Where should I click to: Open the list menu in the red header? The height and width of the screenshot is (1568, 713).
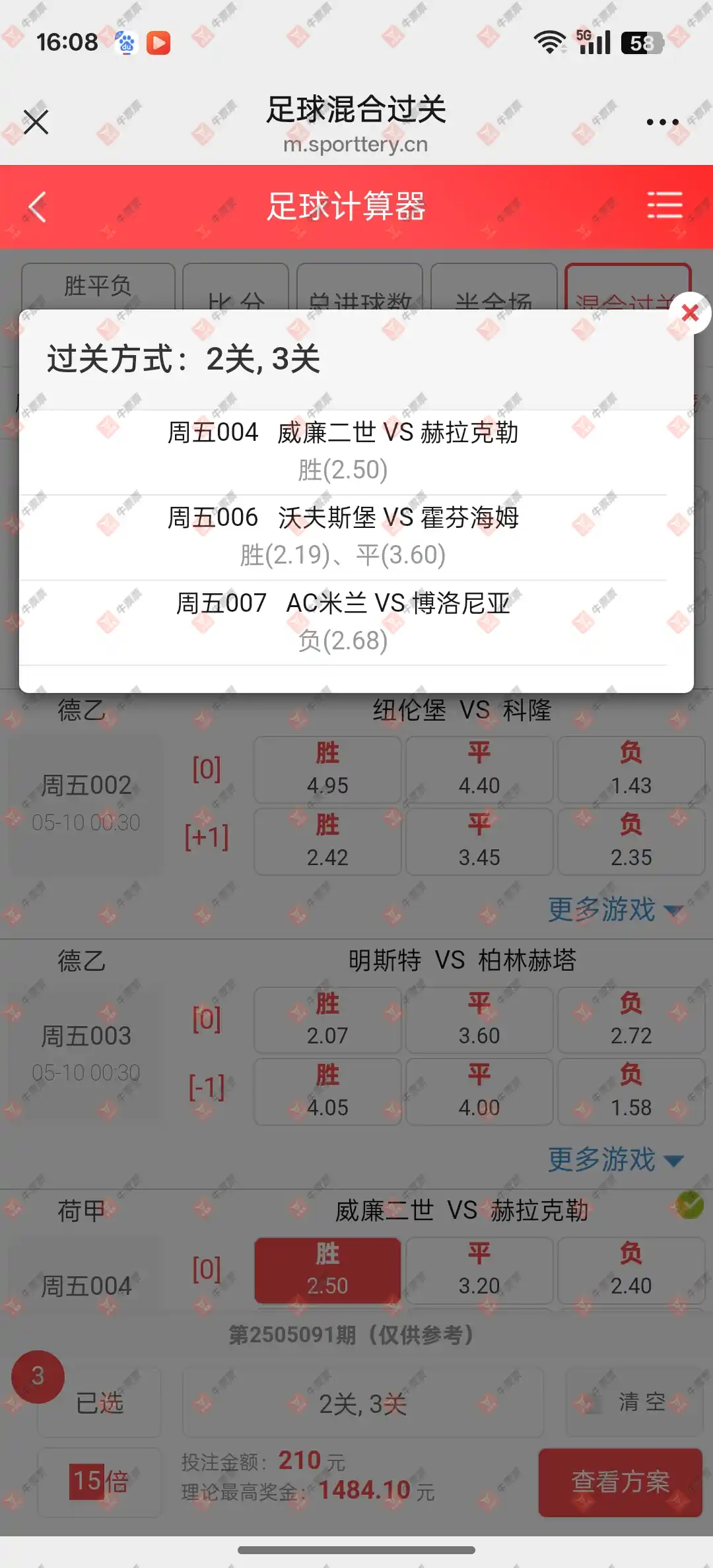tap(664, 205)
